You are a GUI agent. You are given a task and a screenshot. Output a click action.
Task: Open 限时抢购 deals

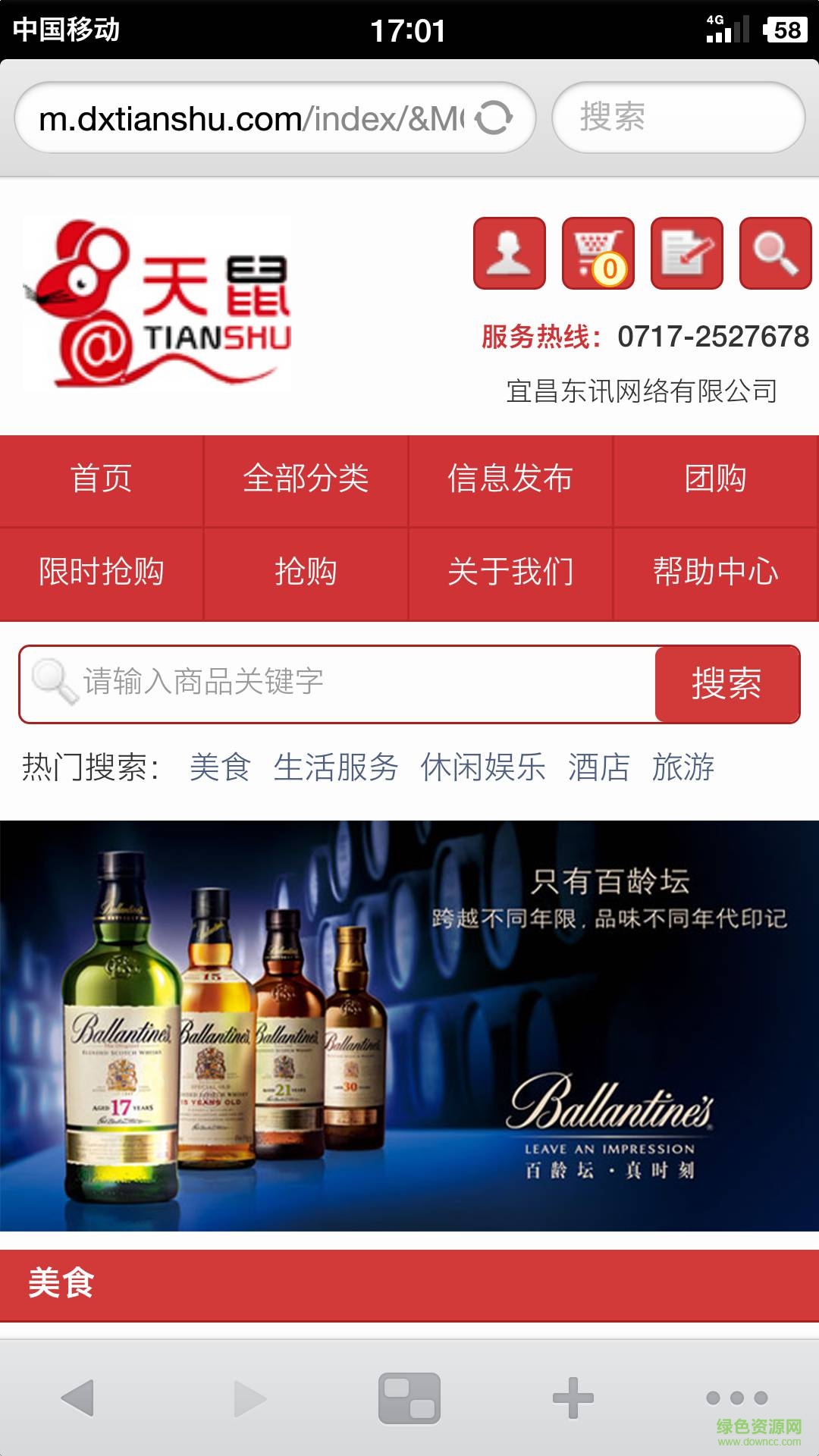coord(102,573)
